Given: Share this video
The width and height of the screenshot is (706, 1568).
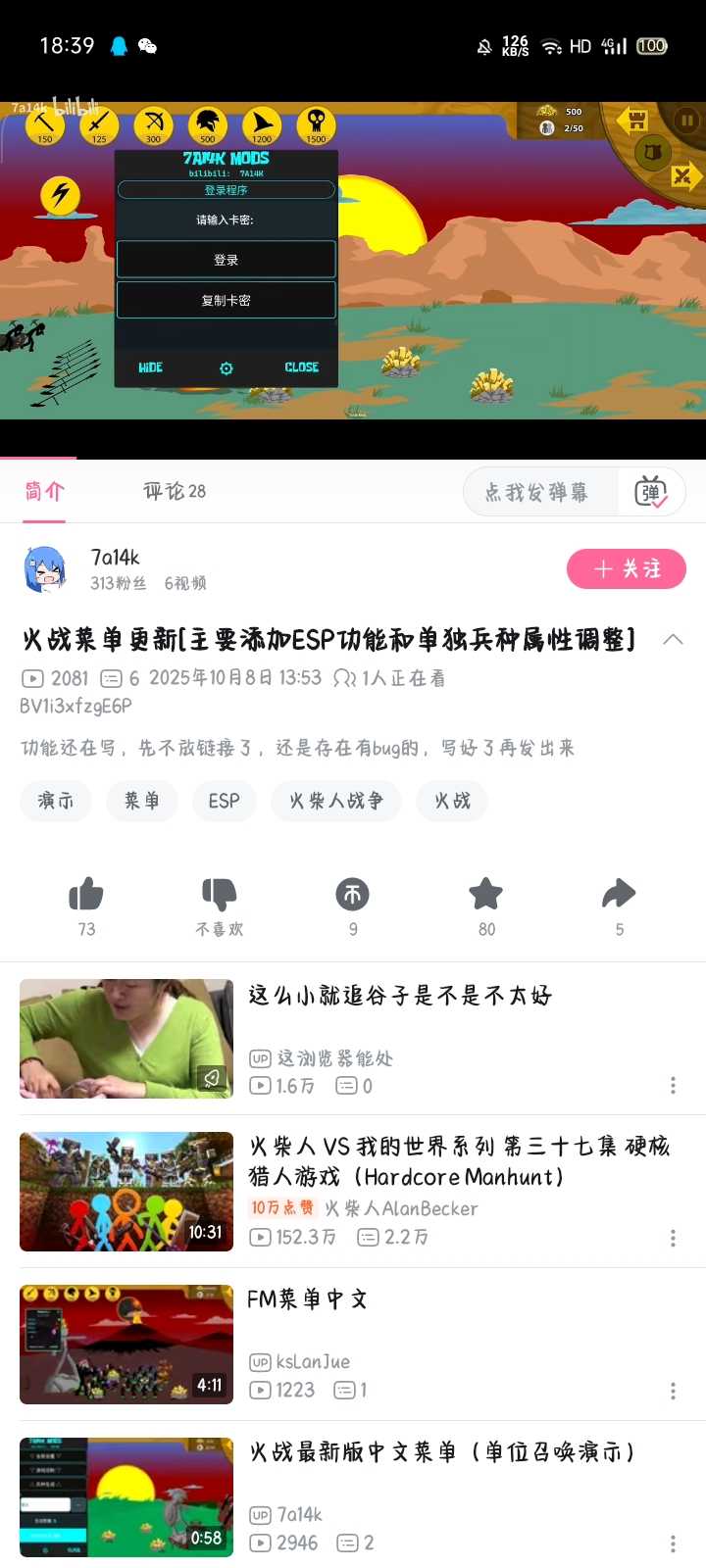Looking at the screenshot, I should (619, 895).
